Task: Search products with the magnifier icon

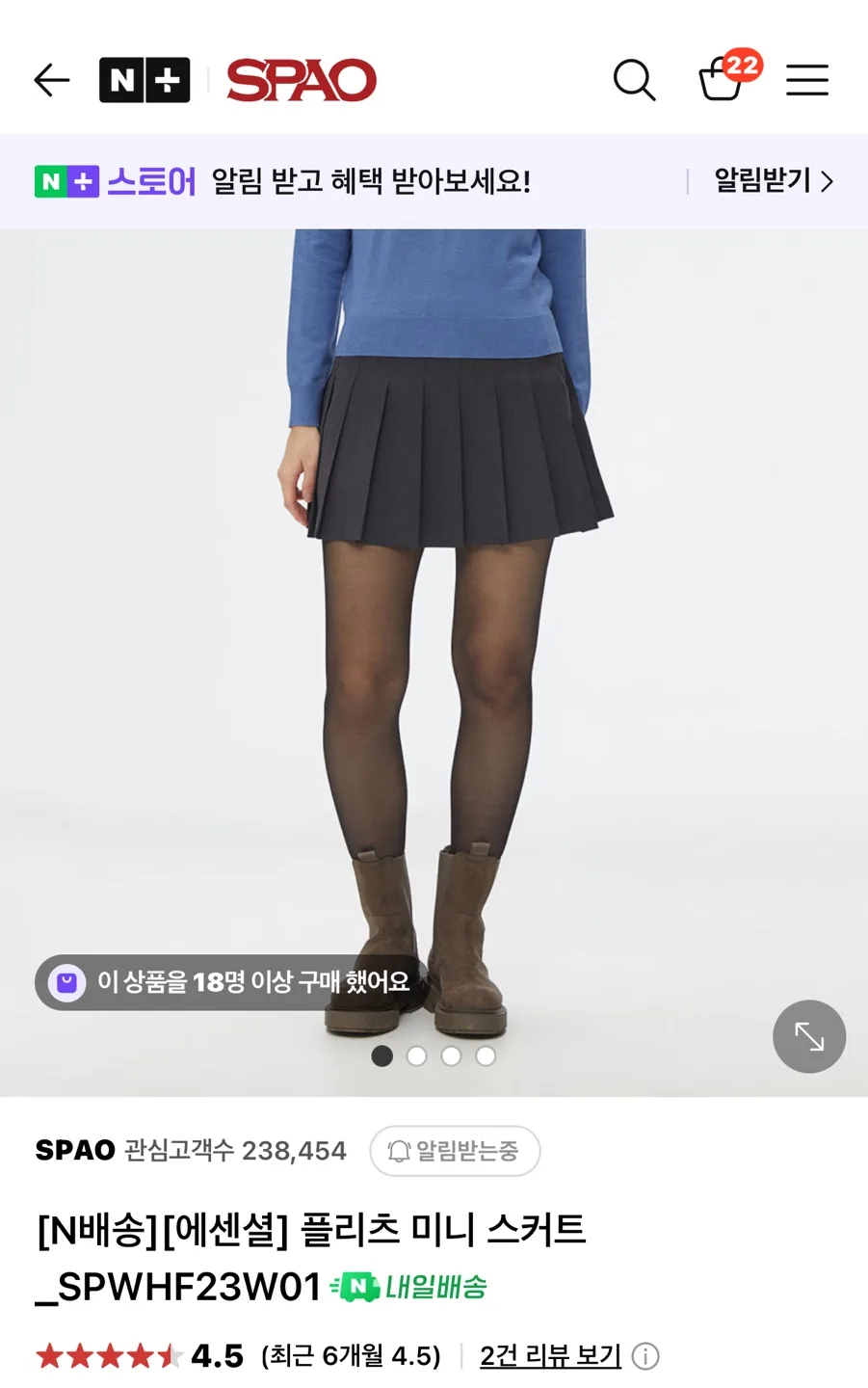Action: [634, 80]
